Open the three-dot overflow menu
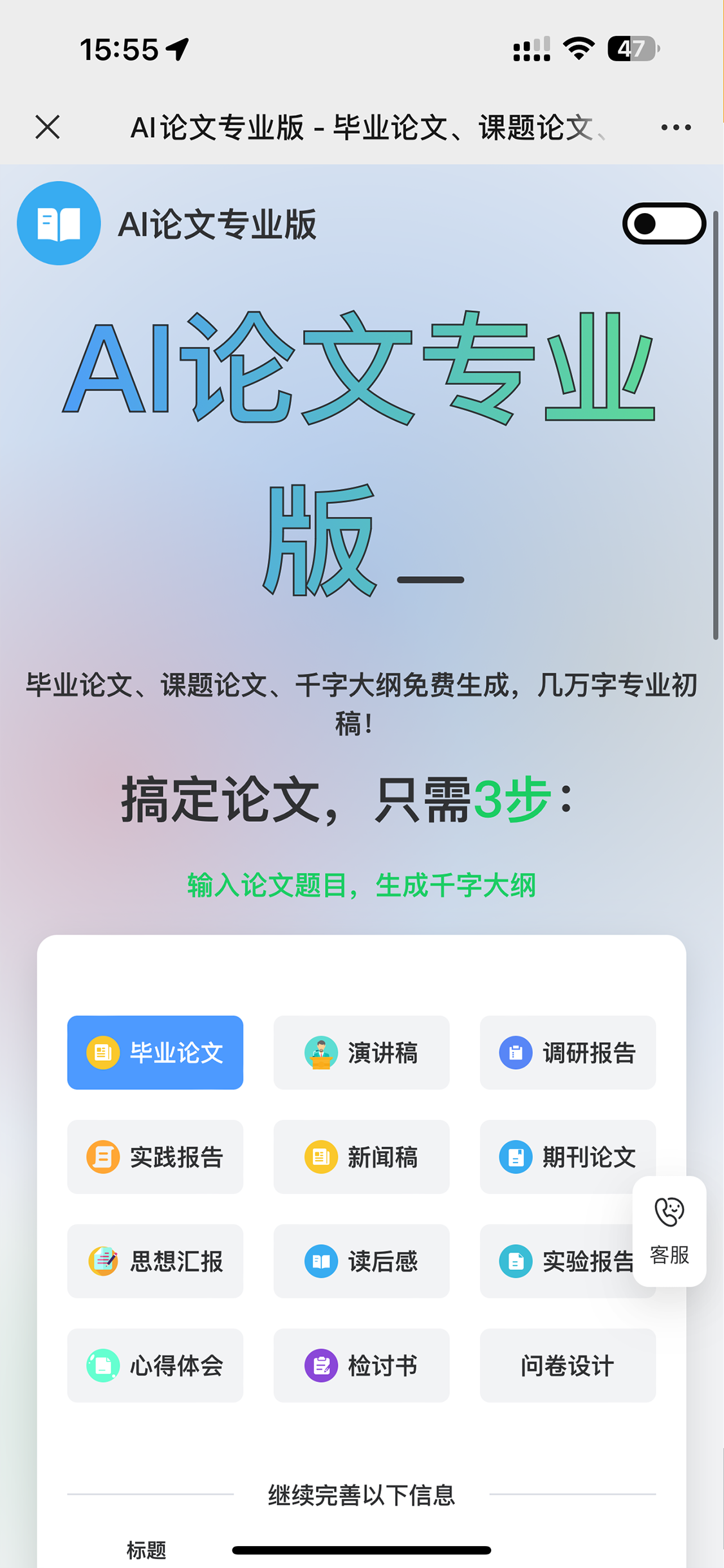Screen dimensions: 724x1568 pos(676,127)
